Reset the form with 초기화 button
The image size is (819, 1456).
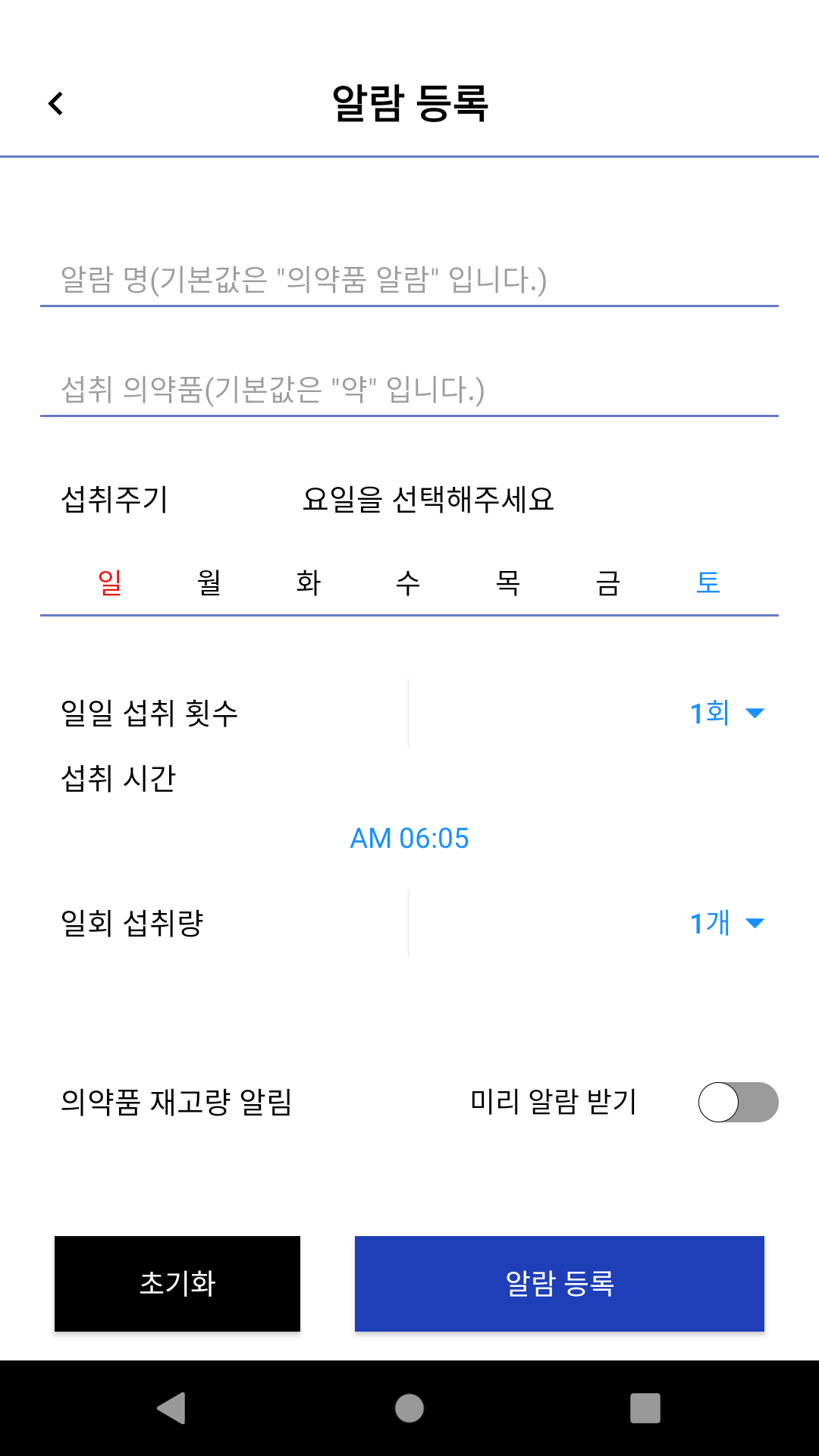click(177, 1283)
